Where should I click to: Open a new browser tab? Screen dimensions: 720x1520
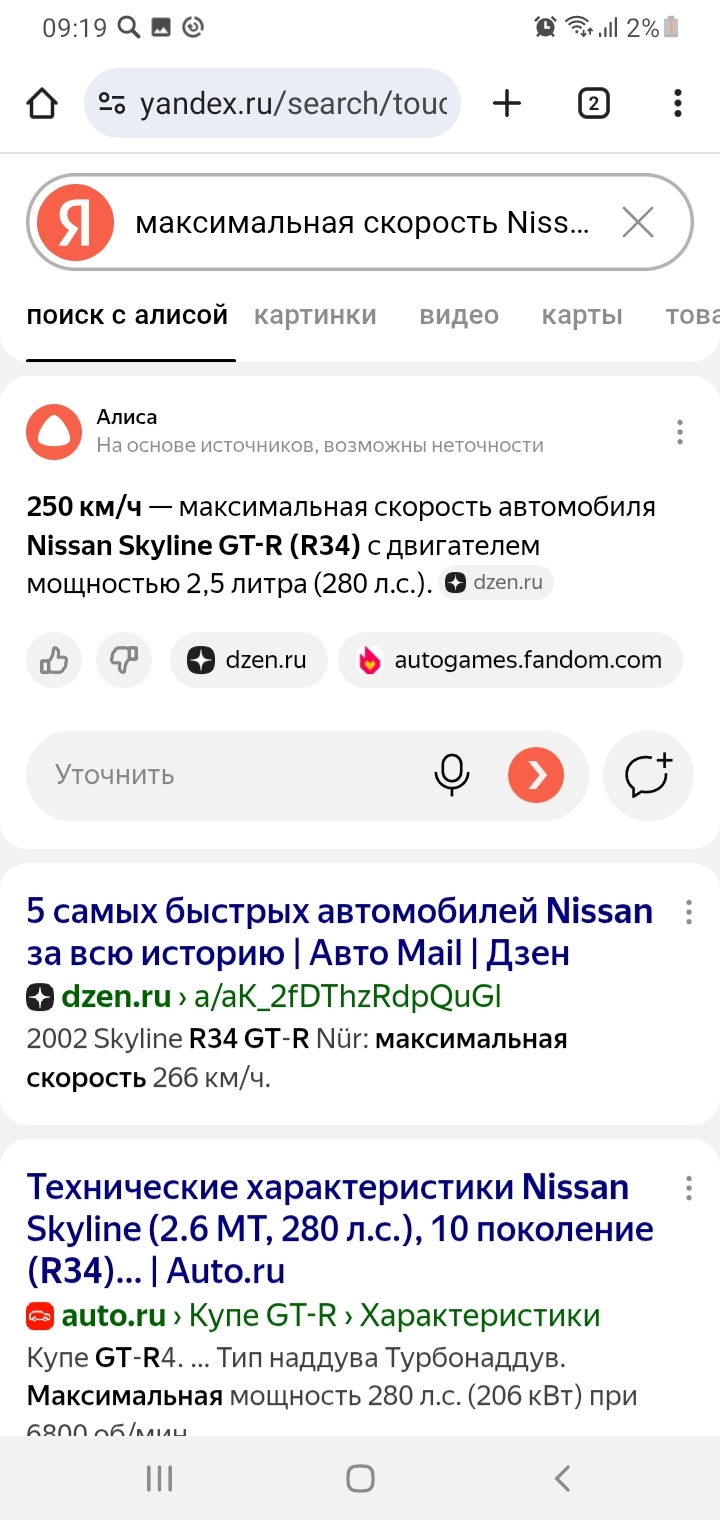[x=507, y=103]
